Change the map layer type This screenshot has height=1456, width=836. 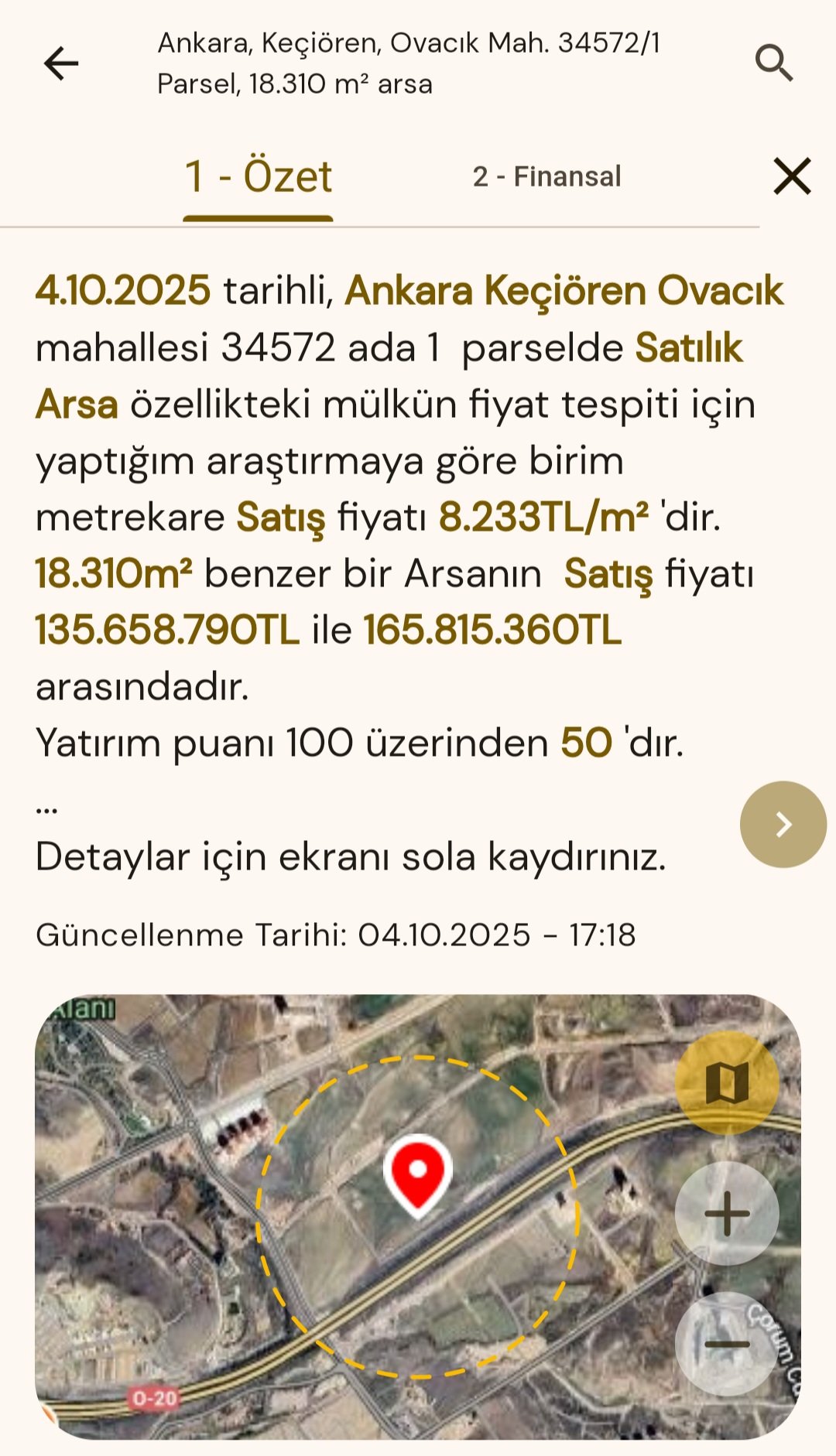727,1082
